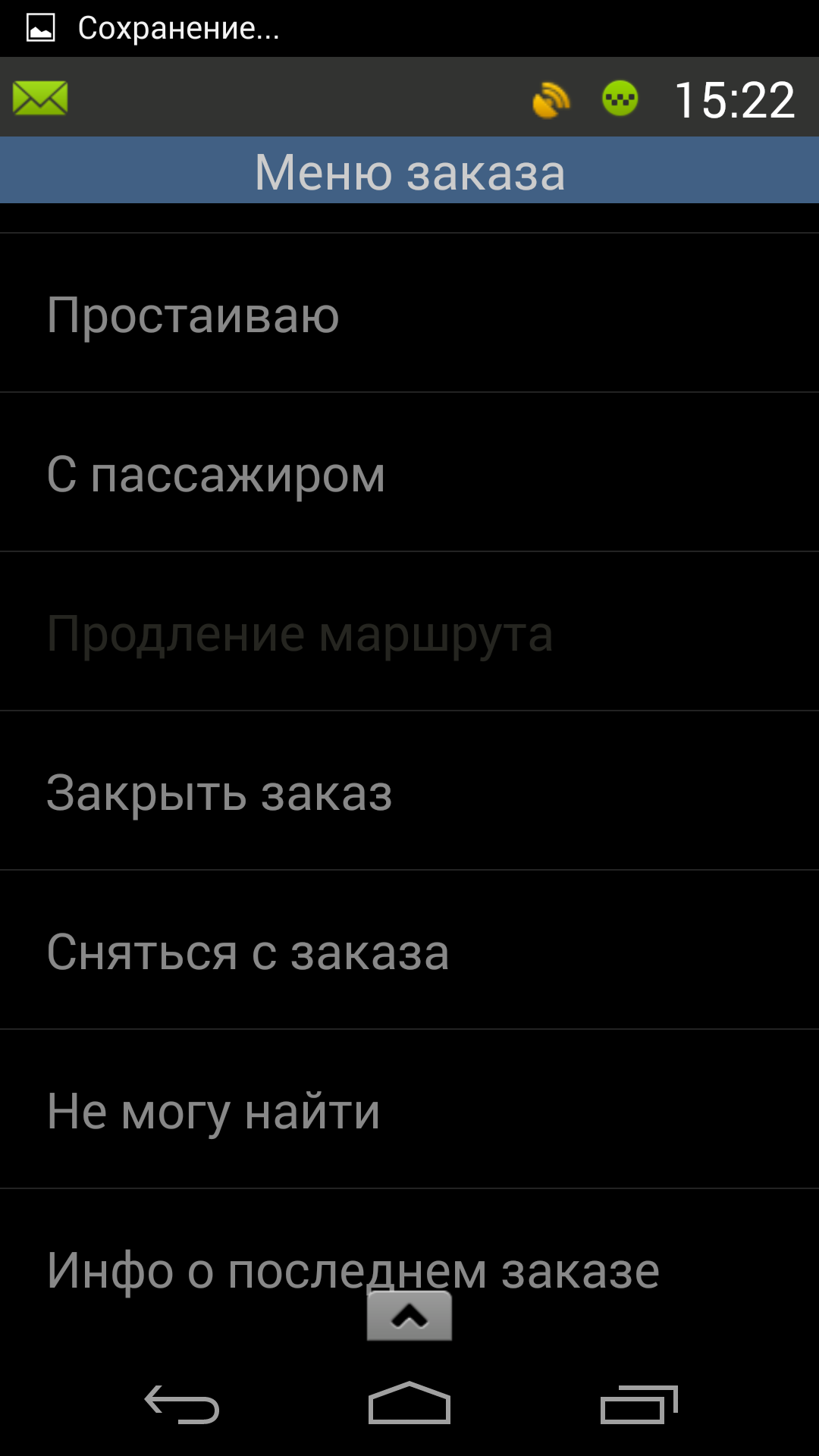
Task: Open the recent apps view
Action: (639, 1404)
